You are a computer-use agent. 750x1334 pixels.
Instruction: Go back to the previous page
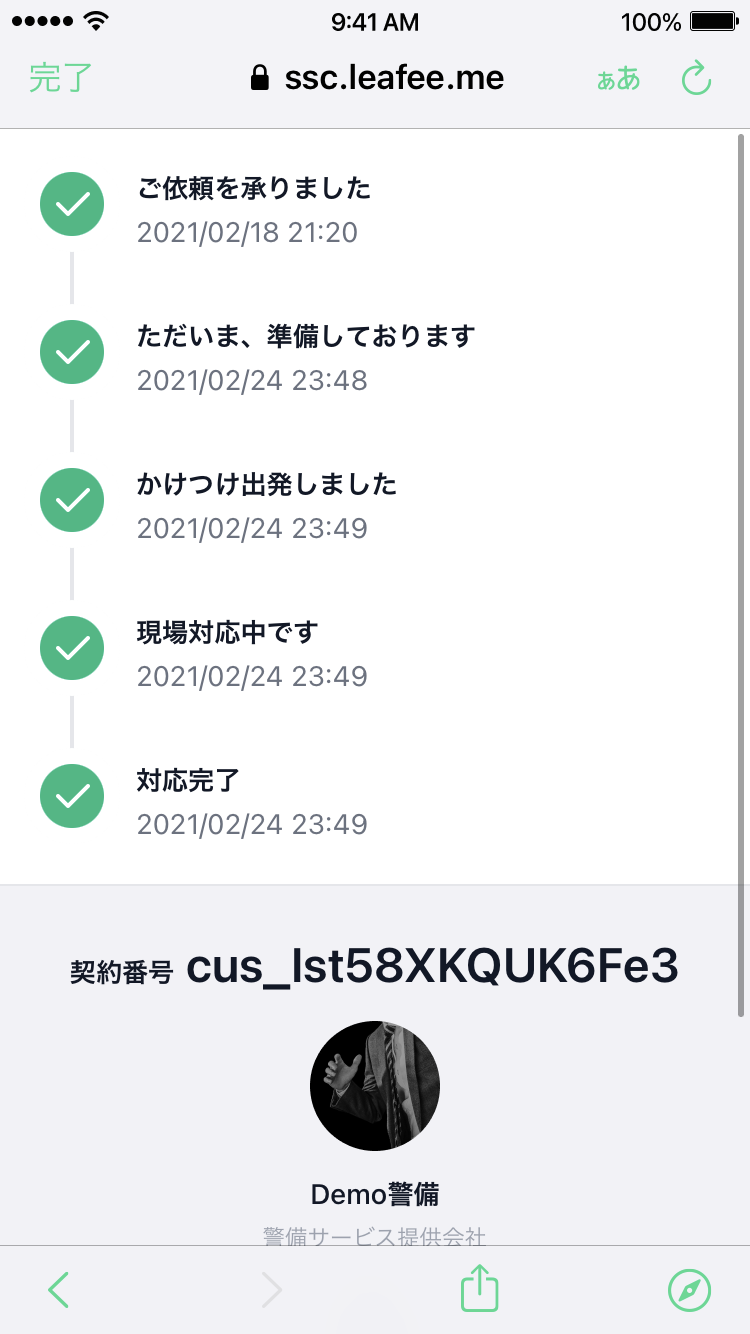click(59, 1290)
